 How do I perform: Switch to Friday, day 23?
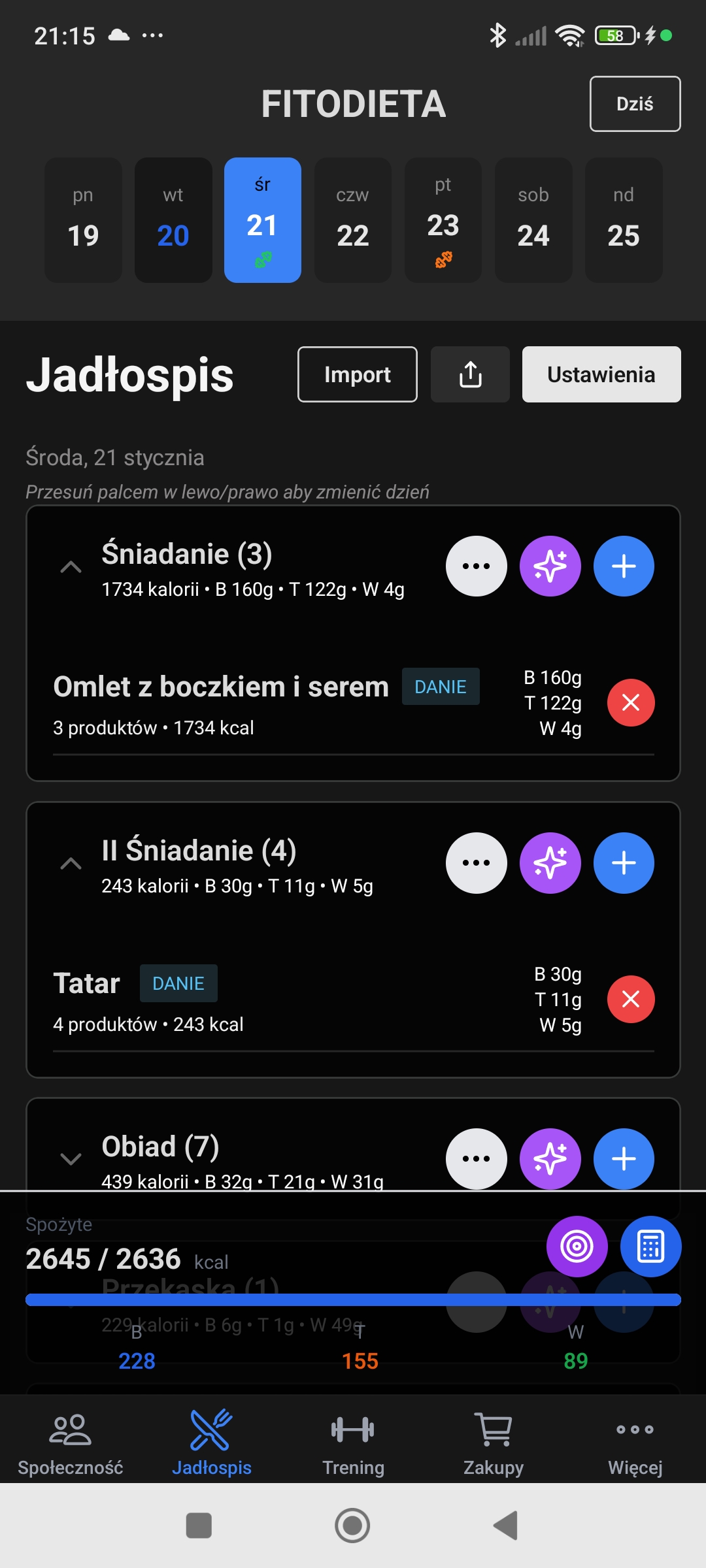pyautogui.click(x=443, y=220)
